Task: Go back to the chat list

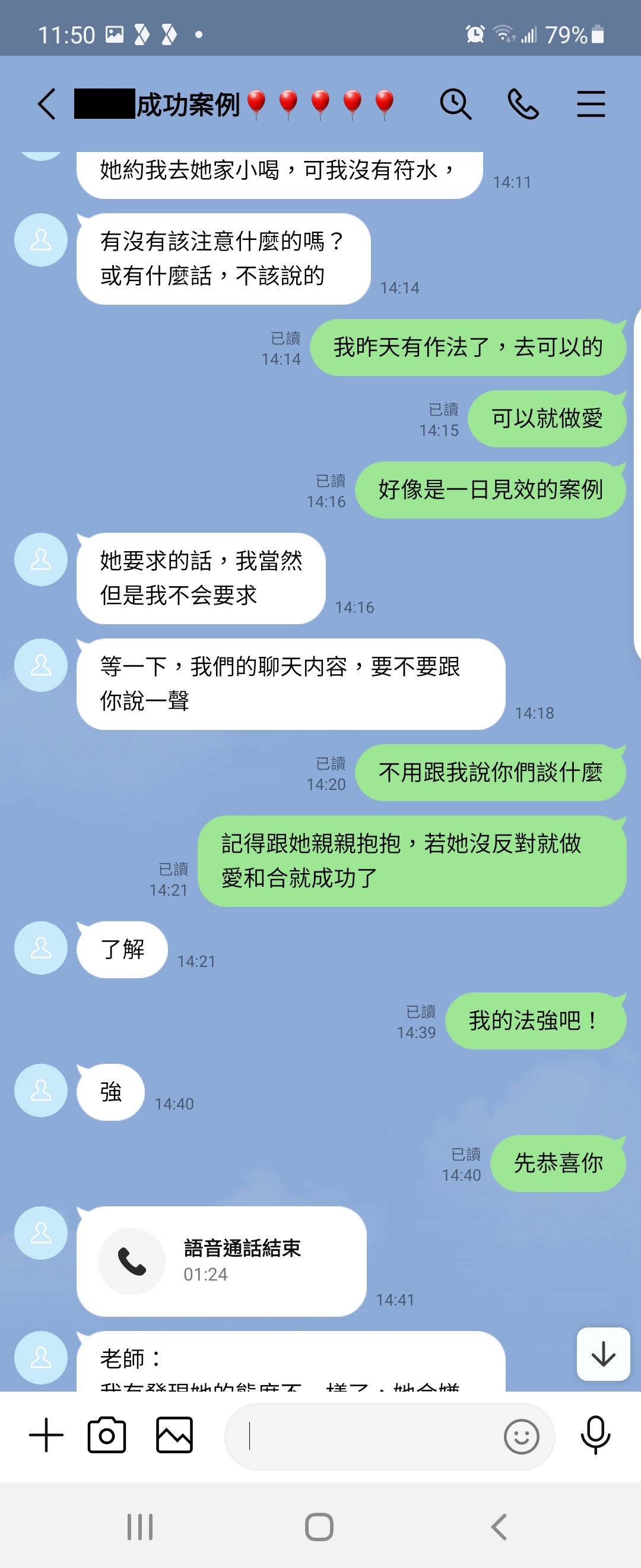Action: coord(47,104)
